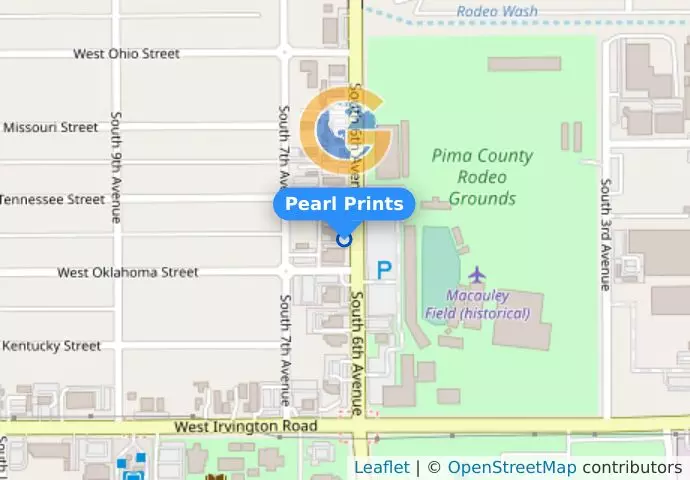690x480 pixels.
Task: Tap the Pearl Prints label bubble
Action: pos(344,204)
